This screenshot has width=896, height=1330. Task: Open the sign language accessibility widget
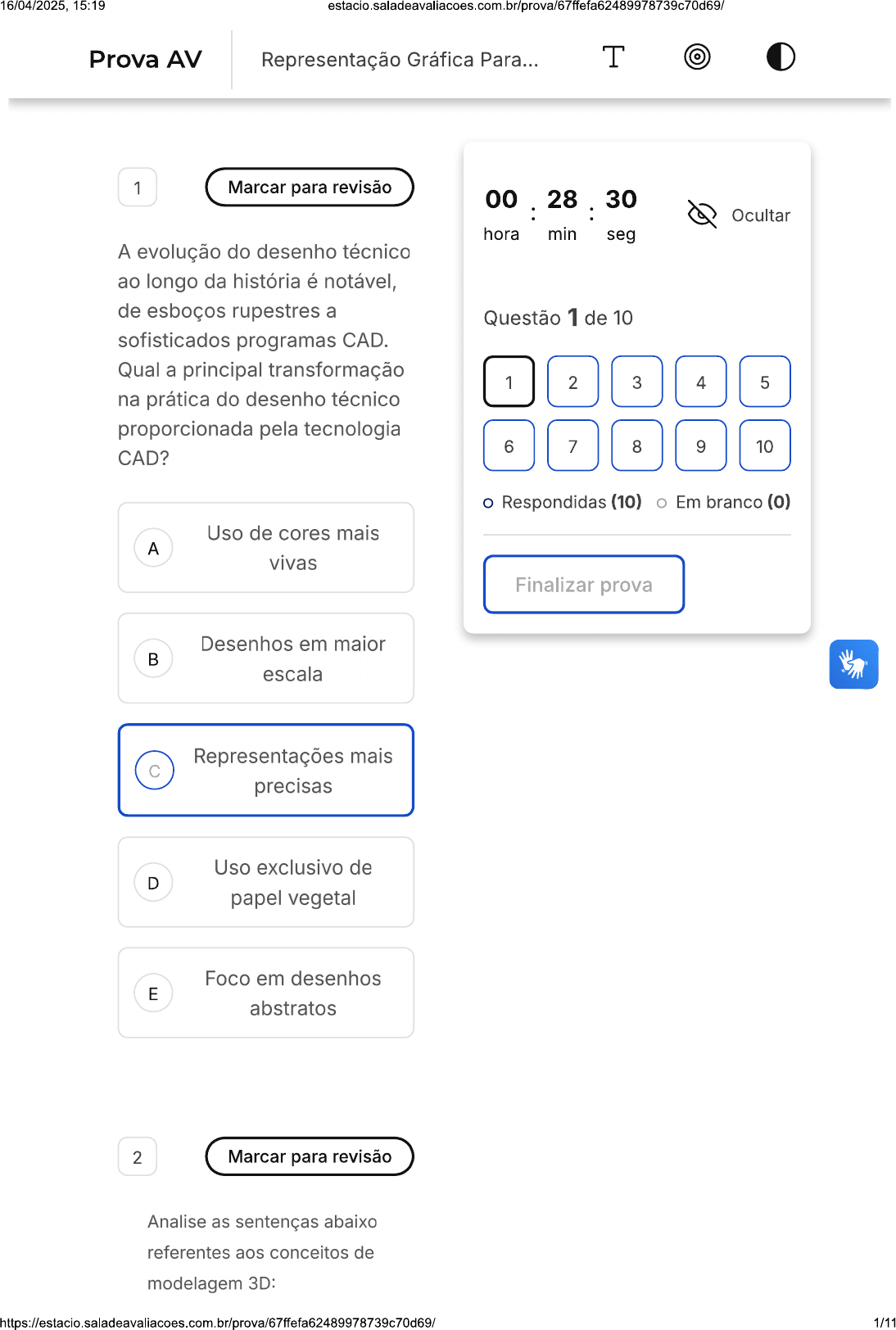(x=853, y=664)
